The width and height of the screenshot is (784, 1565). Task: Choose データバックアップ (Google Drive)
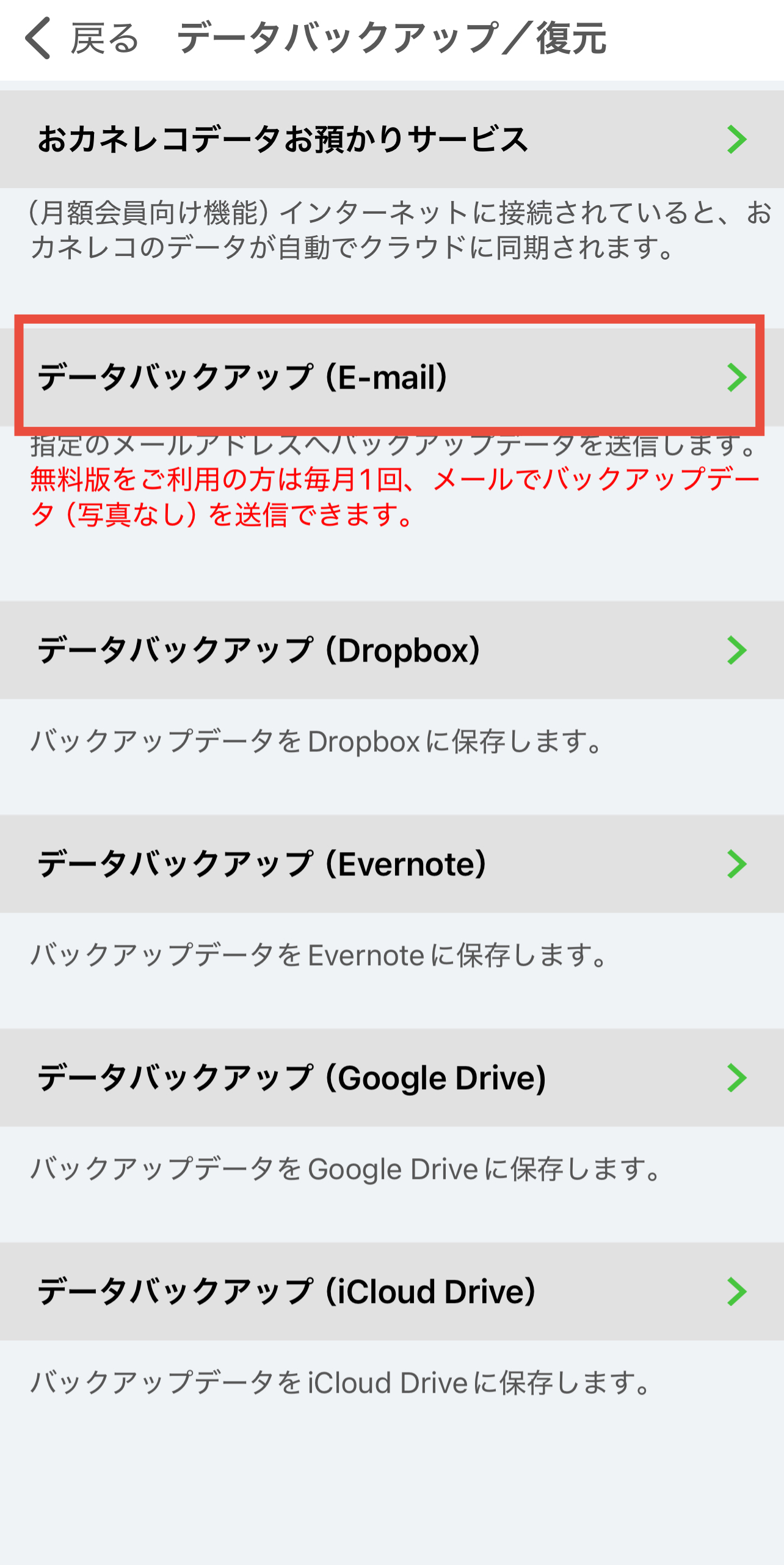click(x=391, y=1078)
